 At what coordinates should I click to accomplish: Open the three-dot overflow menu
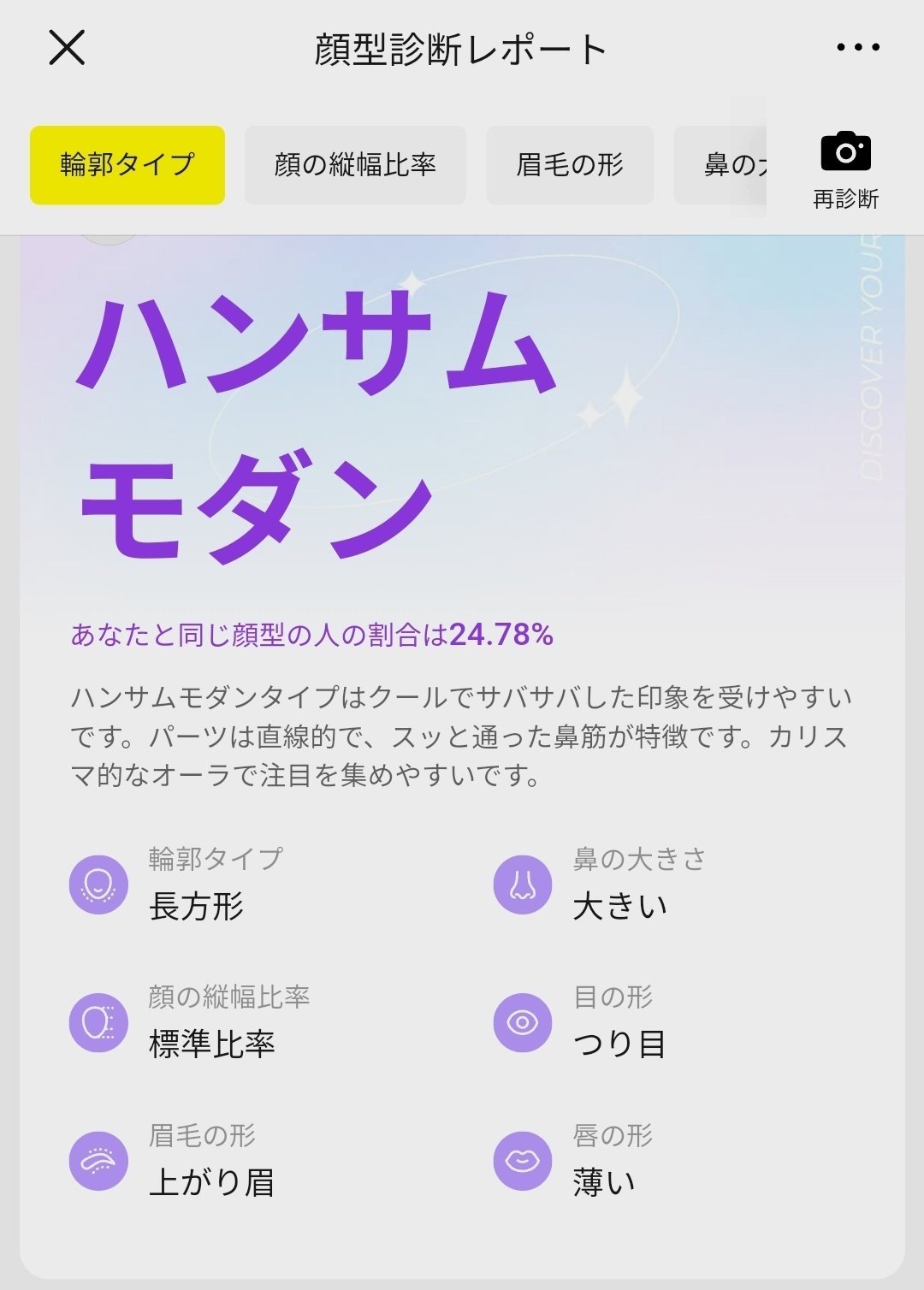(857, 48)
